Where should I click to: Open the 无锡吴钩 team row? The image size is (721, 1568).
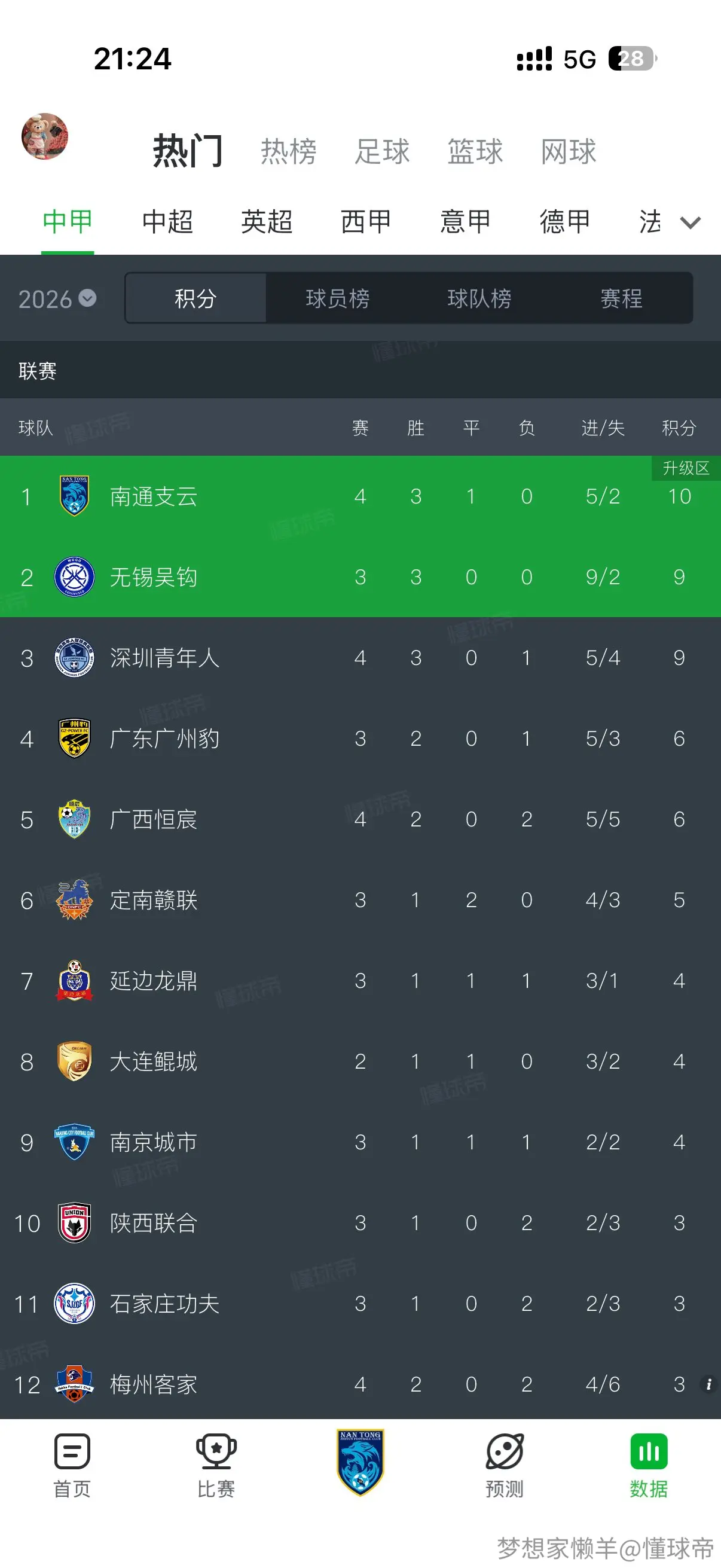point(360,577)
